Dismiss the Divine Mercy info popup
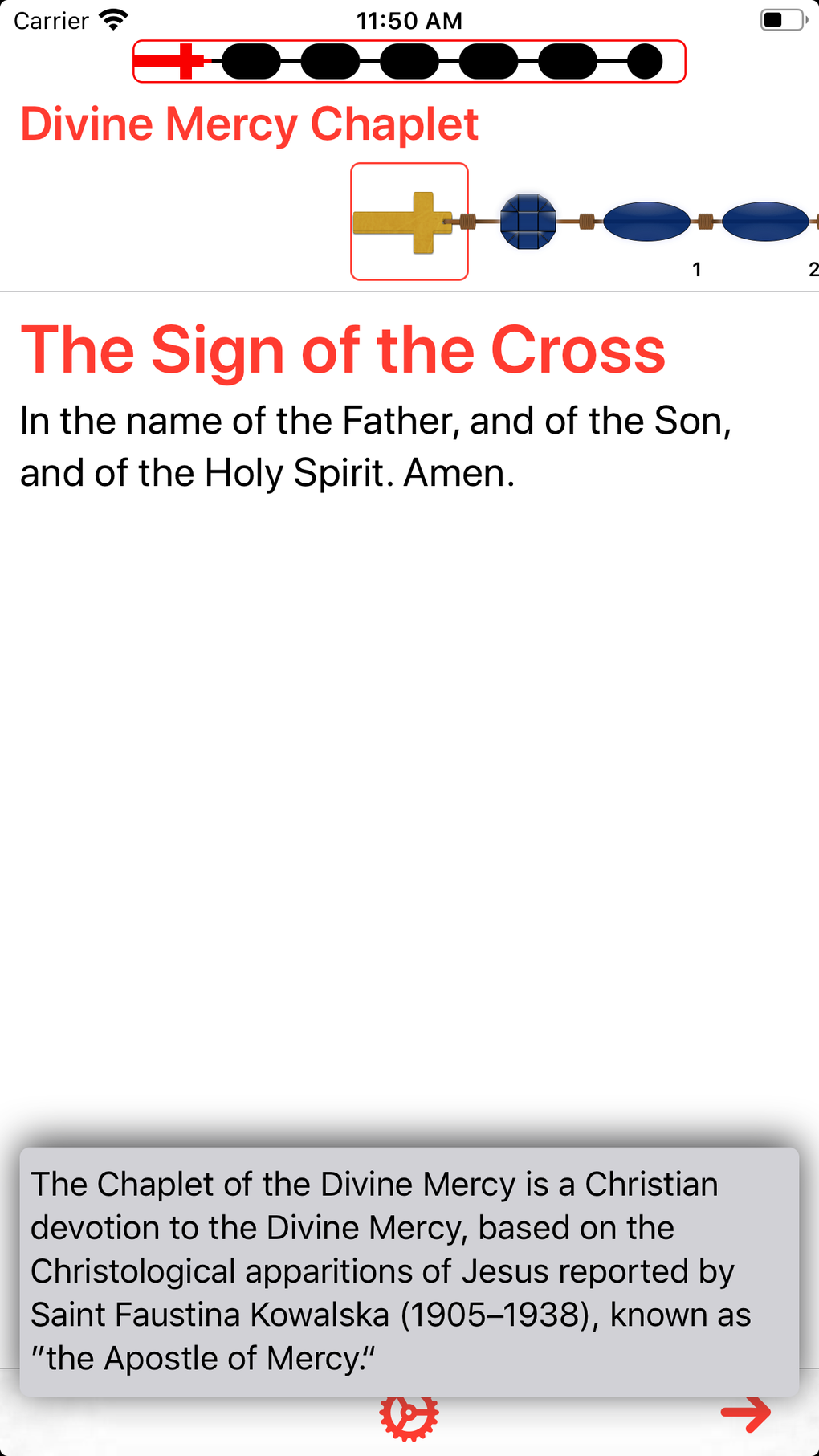 point(409,1270)
